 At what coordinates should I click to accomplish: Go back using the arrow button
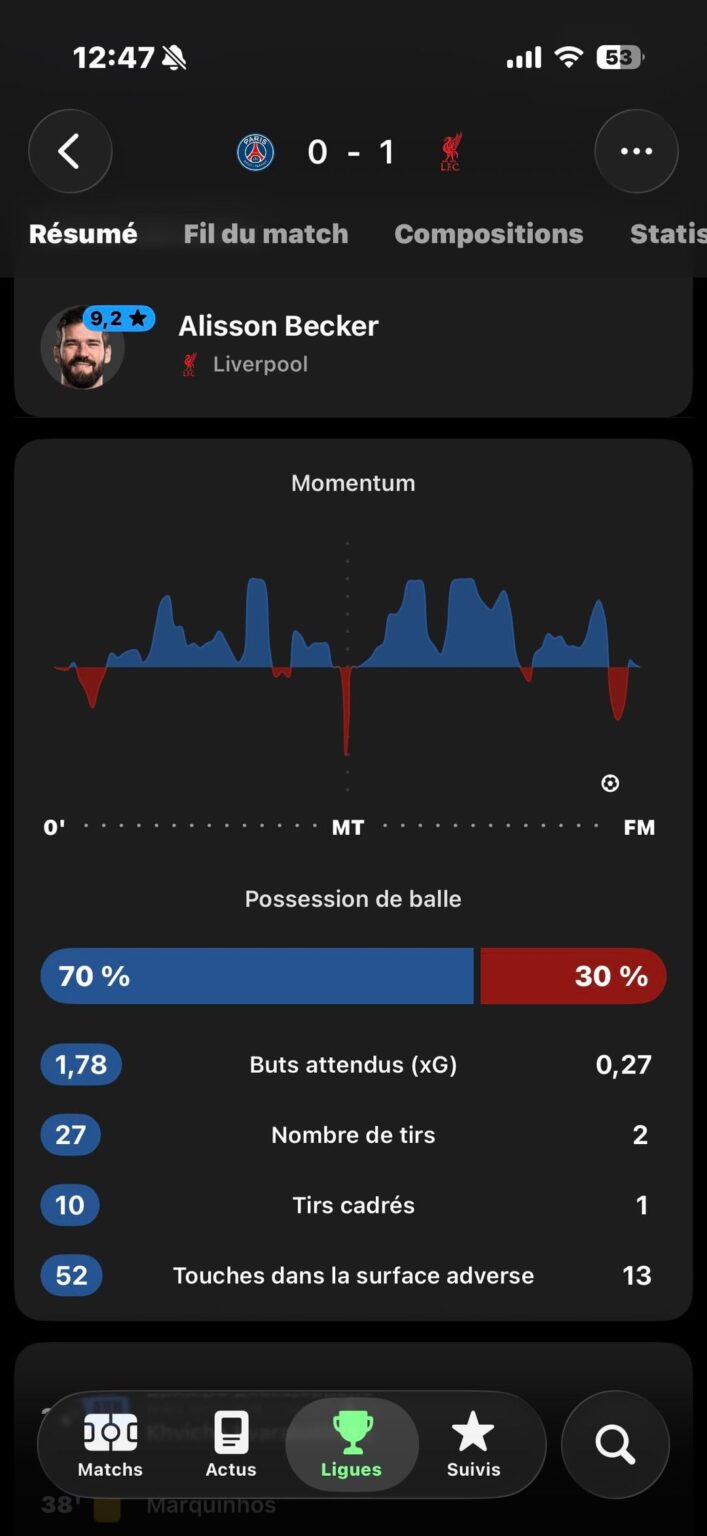point(70,152)
